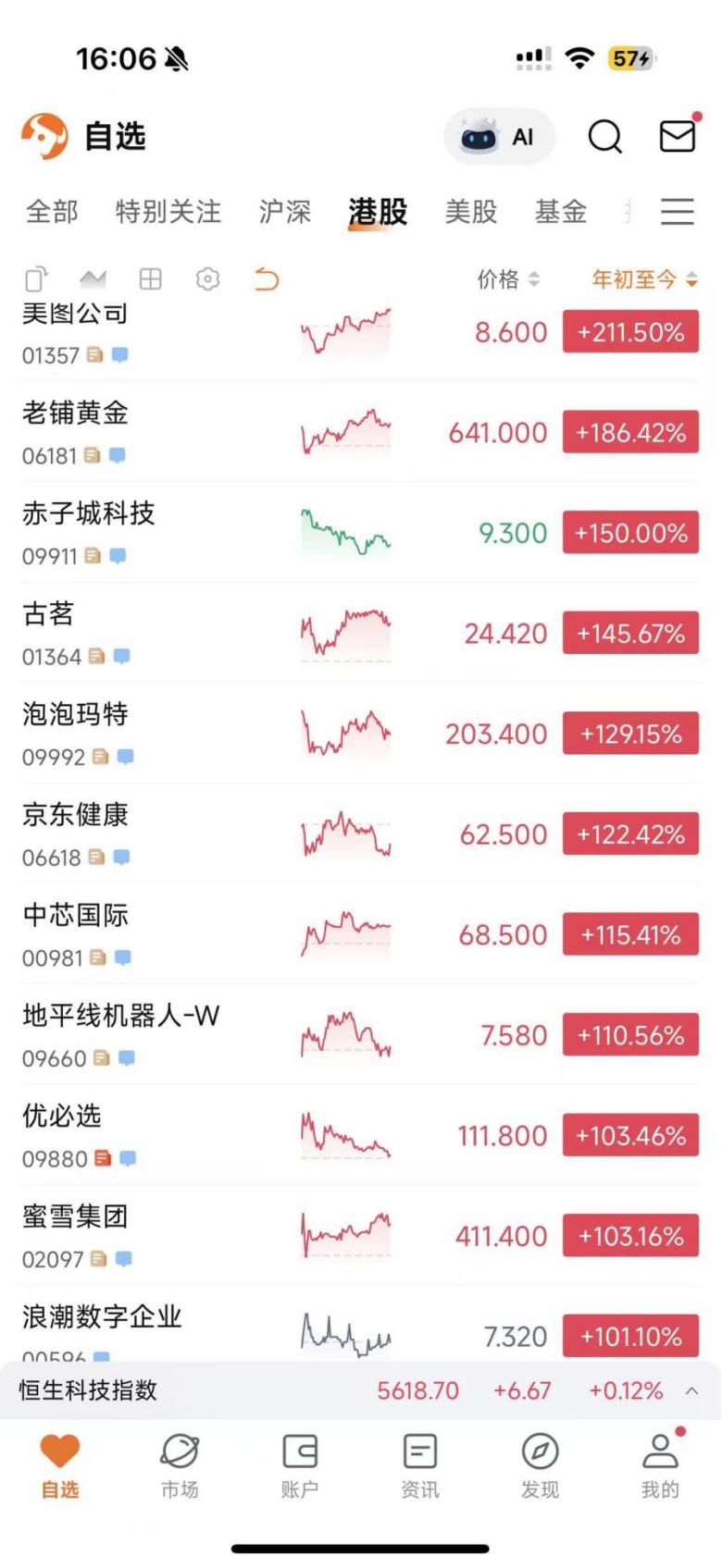Open the 老铺黄金 stock row
The height and width of the screenshot is (1568, 722).
click(185, 432)
